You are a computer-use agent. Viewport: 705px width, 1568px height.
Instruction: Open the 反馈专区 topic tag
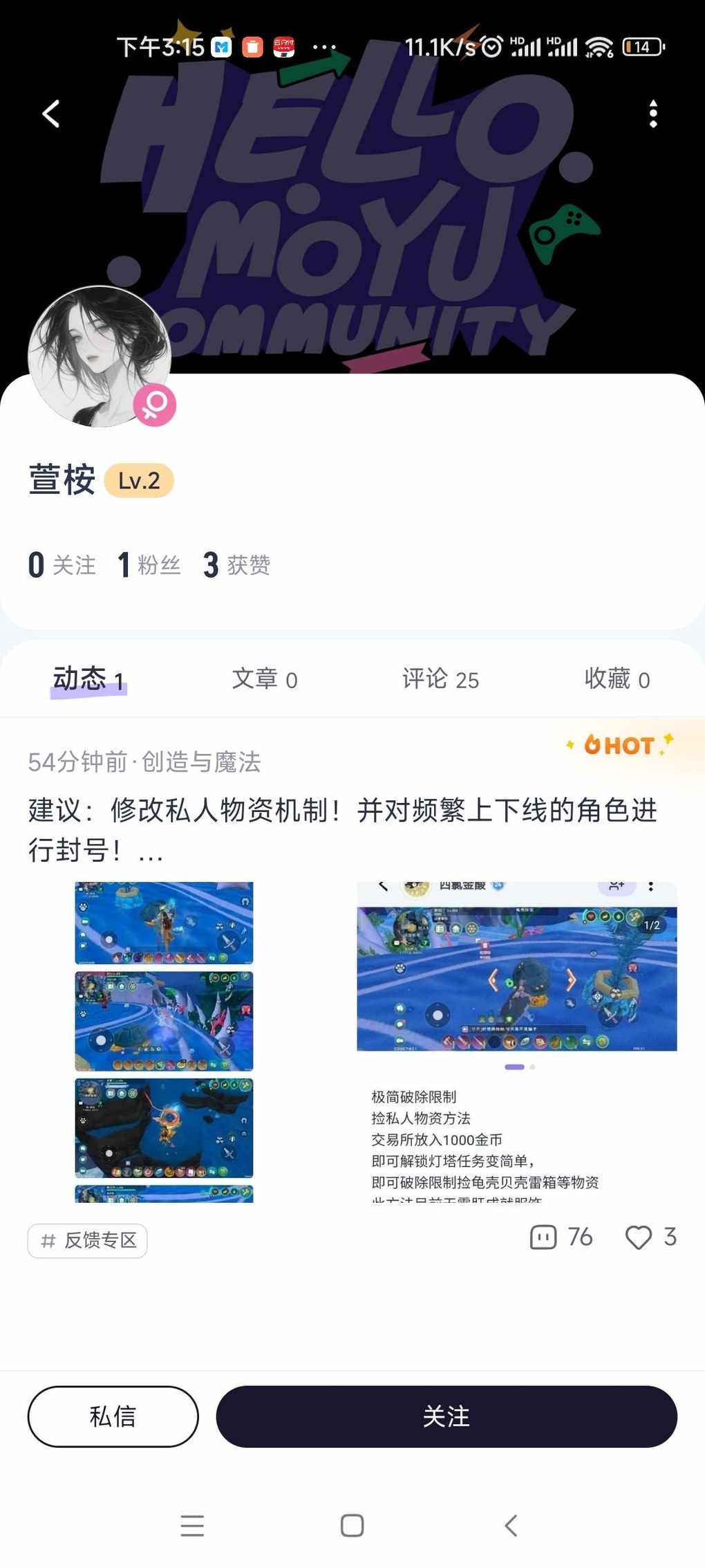(88, 1240)
